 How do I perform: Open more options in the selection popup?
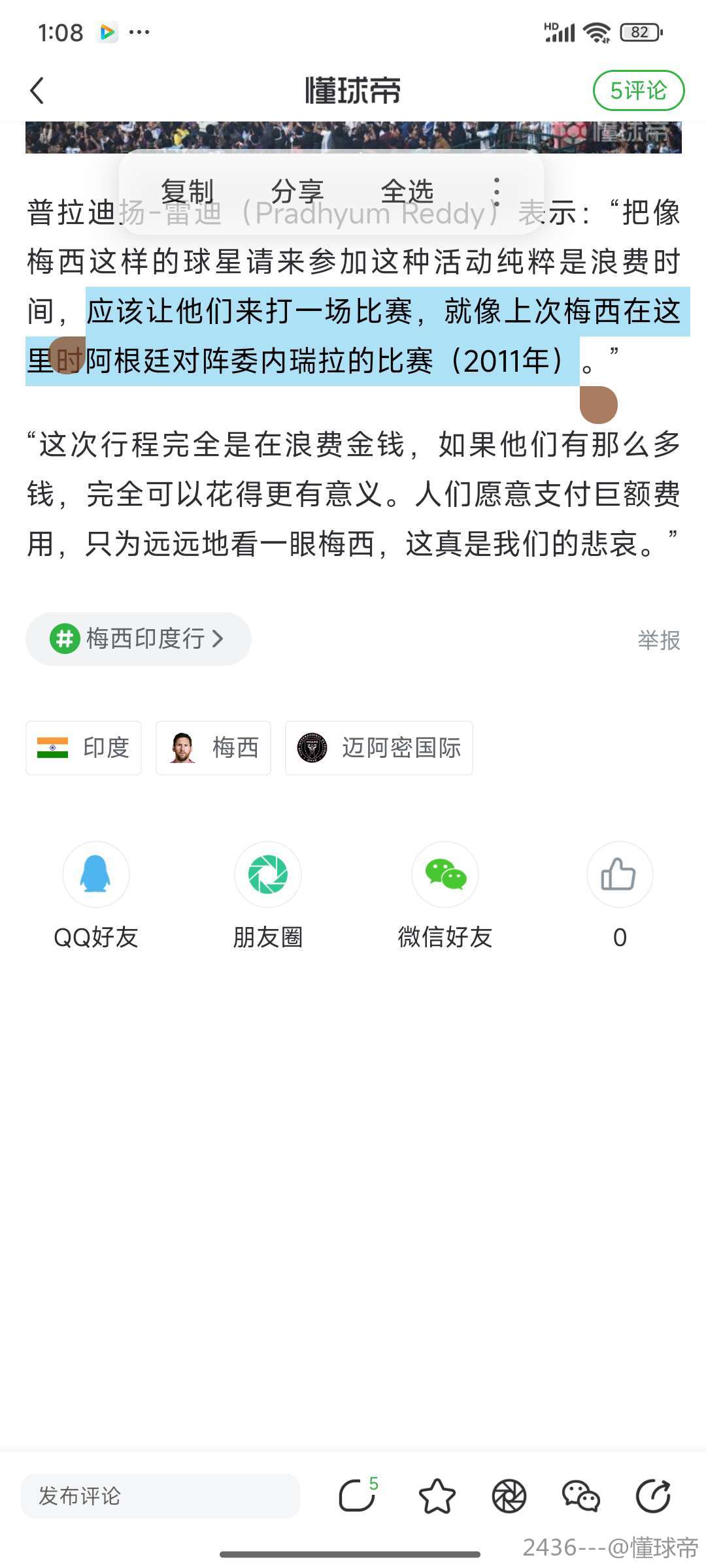(x=497, y=191)
